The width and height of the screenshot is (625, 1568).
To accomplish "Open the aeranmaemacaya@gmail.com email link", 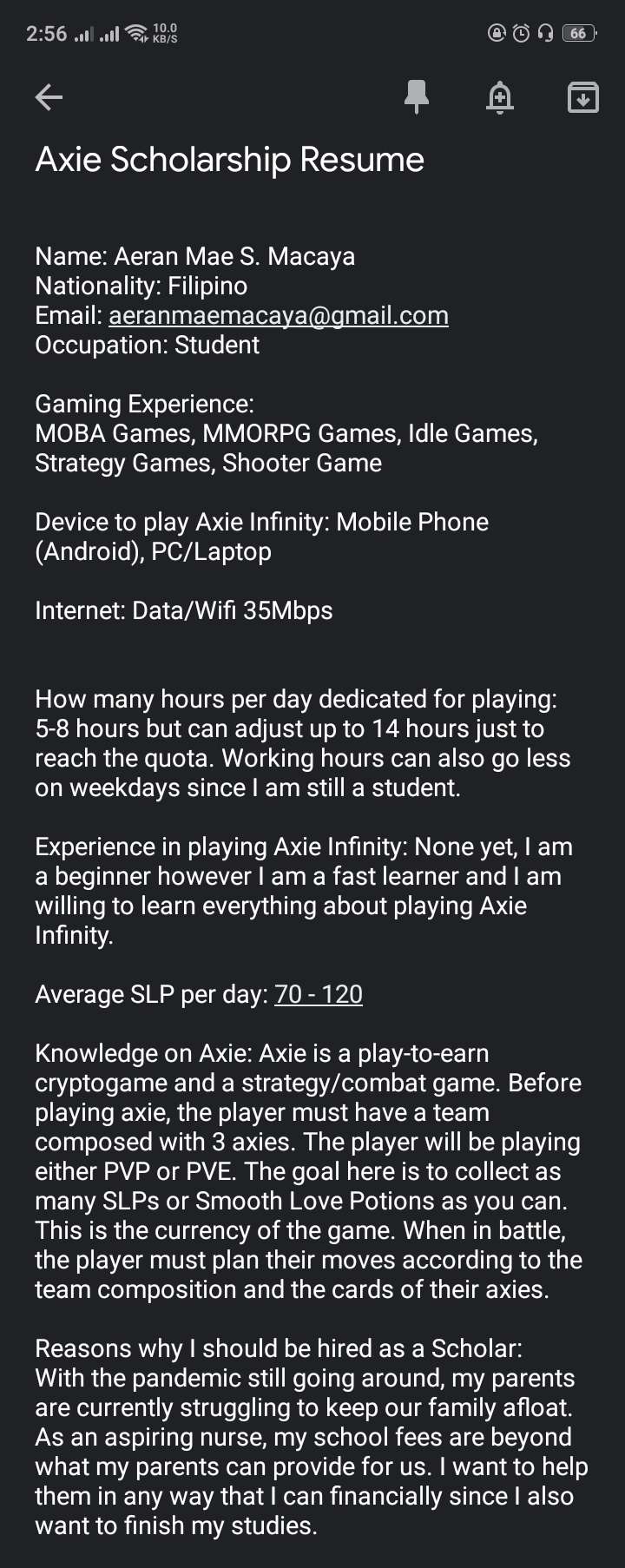I will coord(278,315).
